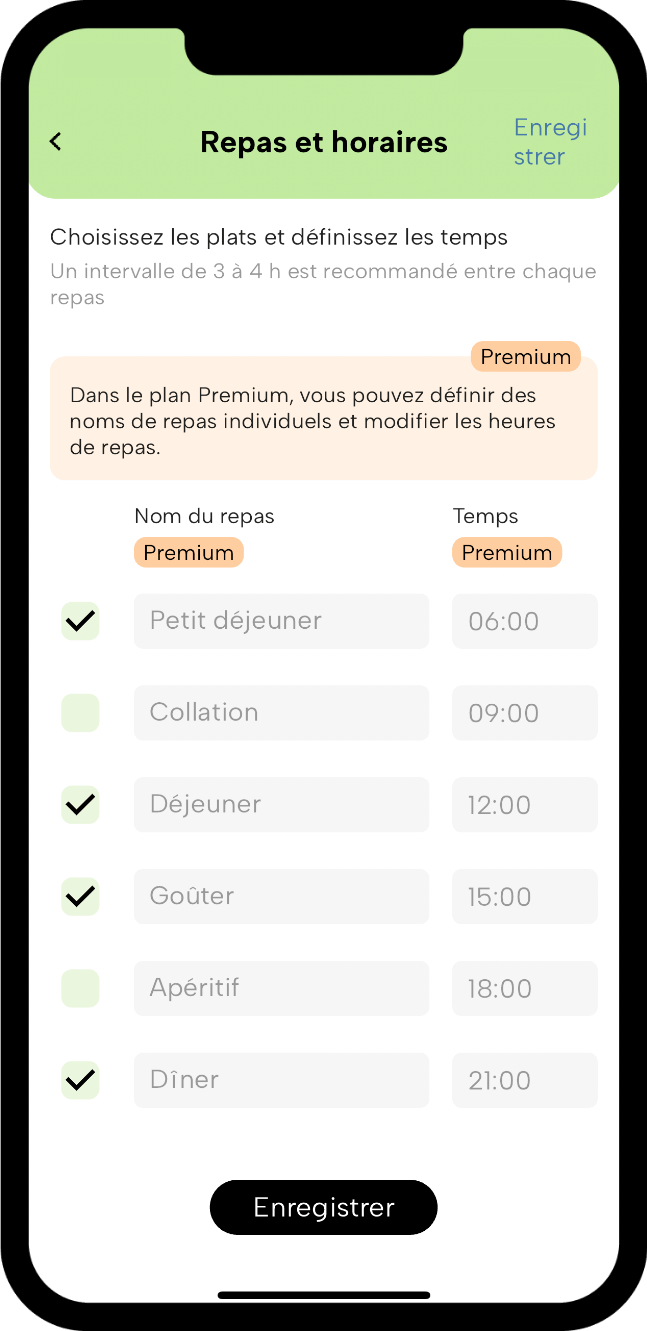Change the 12:00 meal time
The width and height of the screenshot is (647, 1331).
525,804
